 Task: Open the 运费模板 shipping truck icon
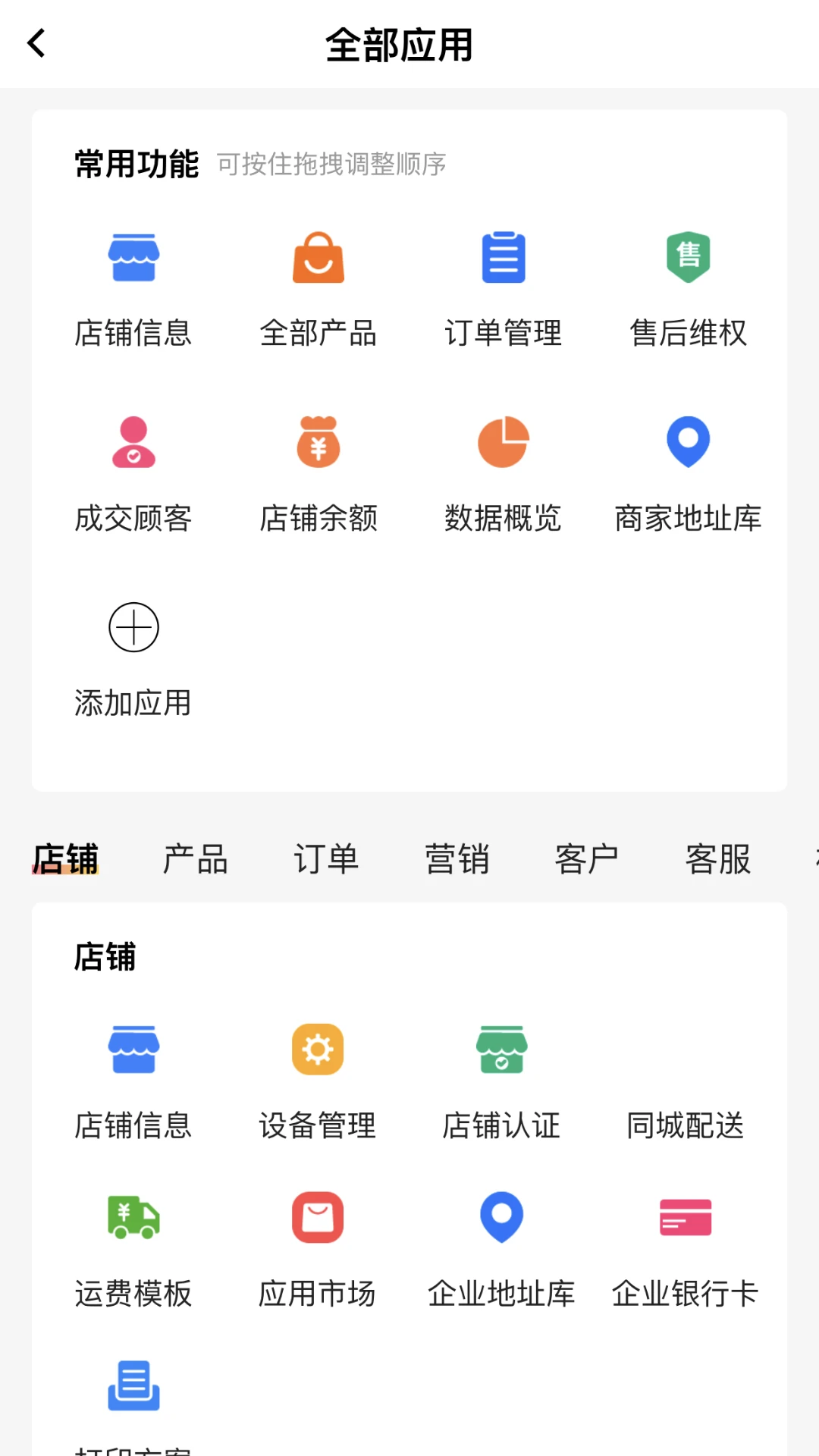click(x=133, y=1218)
